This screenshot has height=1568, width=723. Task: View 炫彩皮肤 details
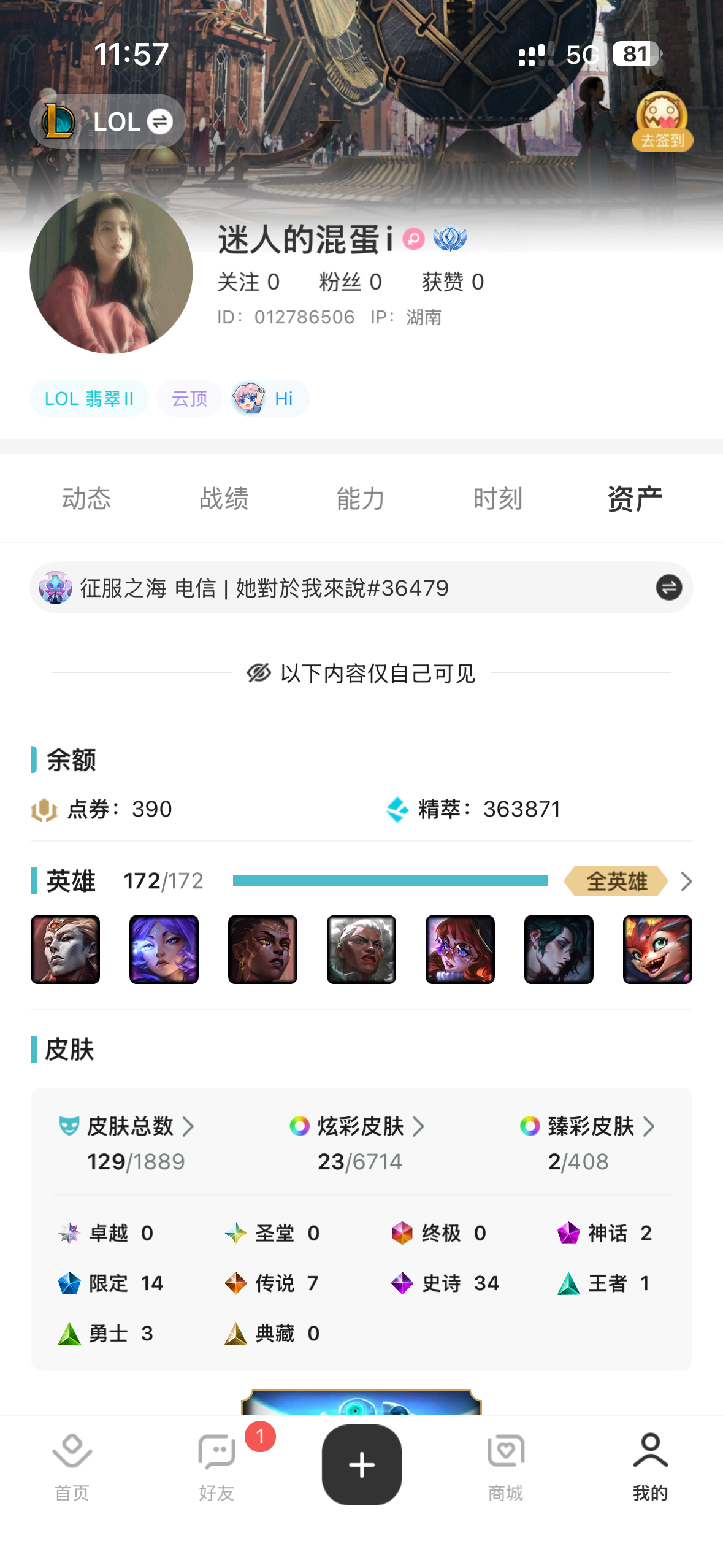coord(361,1126)
